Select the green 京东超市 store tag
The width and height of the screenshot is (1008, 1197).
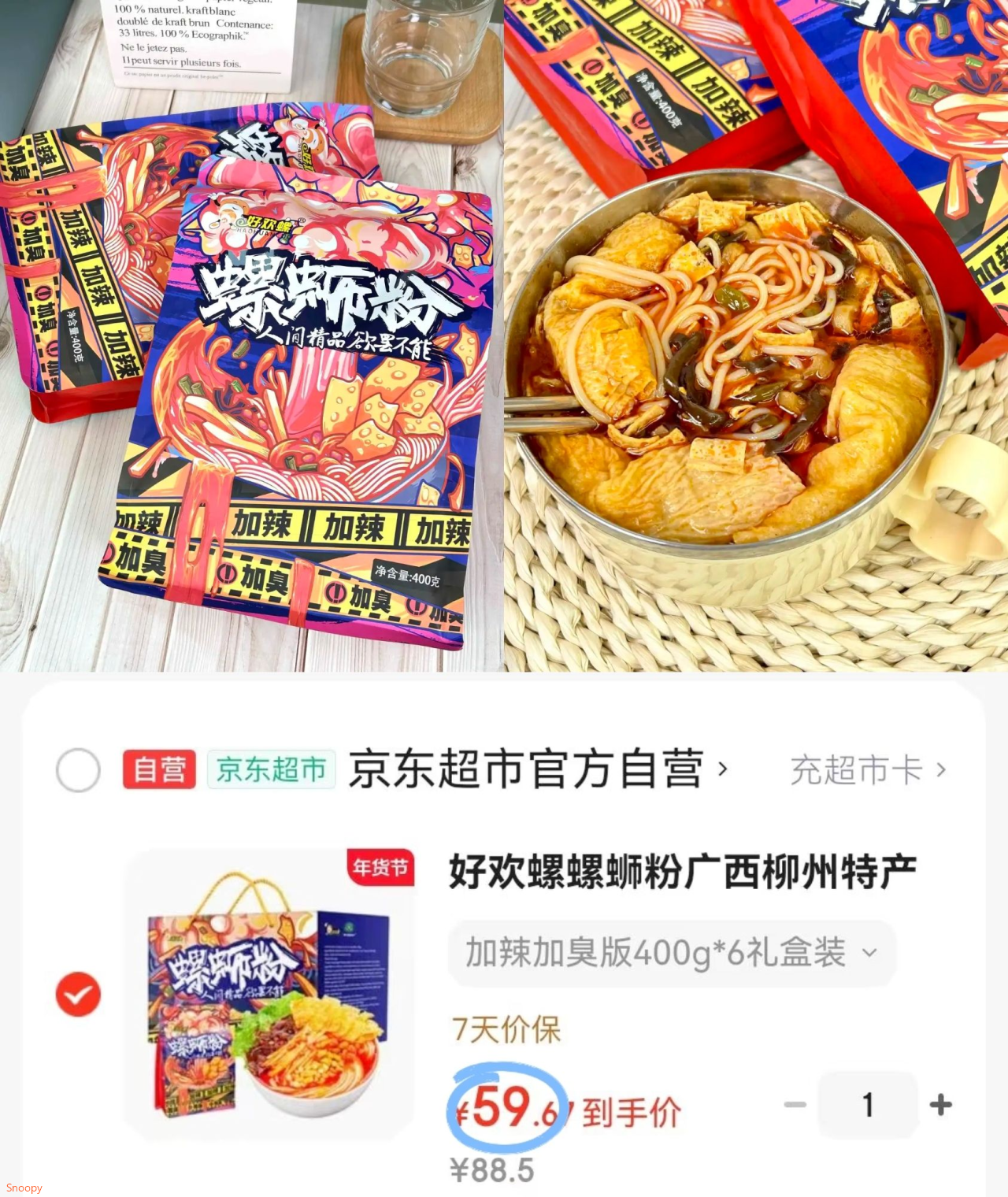pyautogui.click(x=271, y=769)
